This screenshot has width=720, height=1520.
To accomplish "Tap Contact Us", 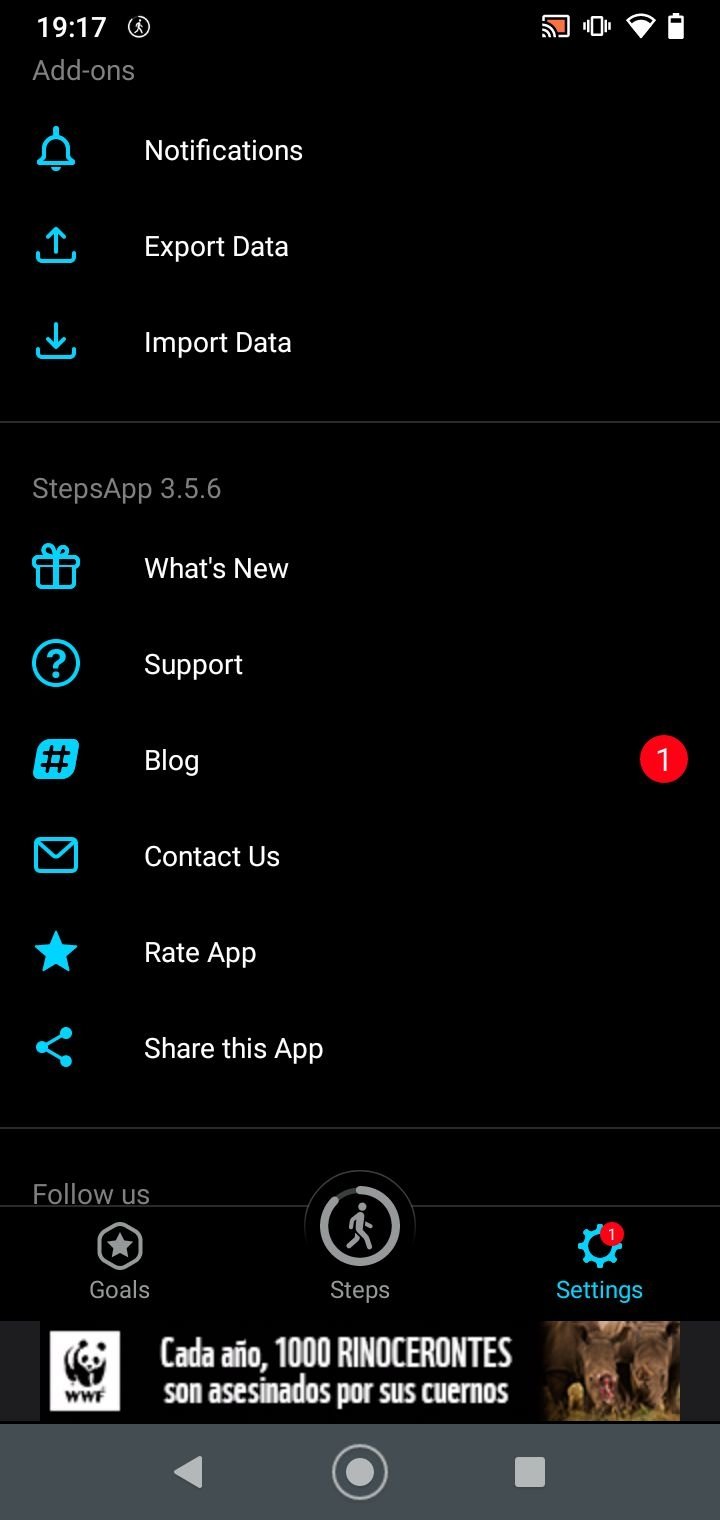I will point(360,856).
